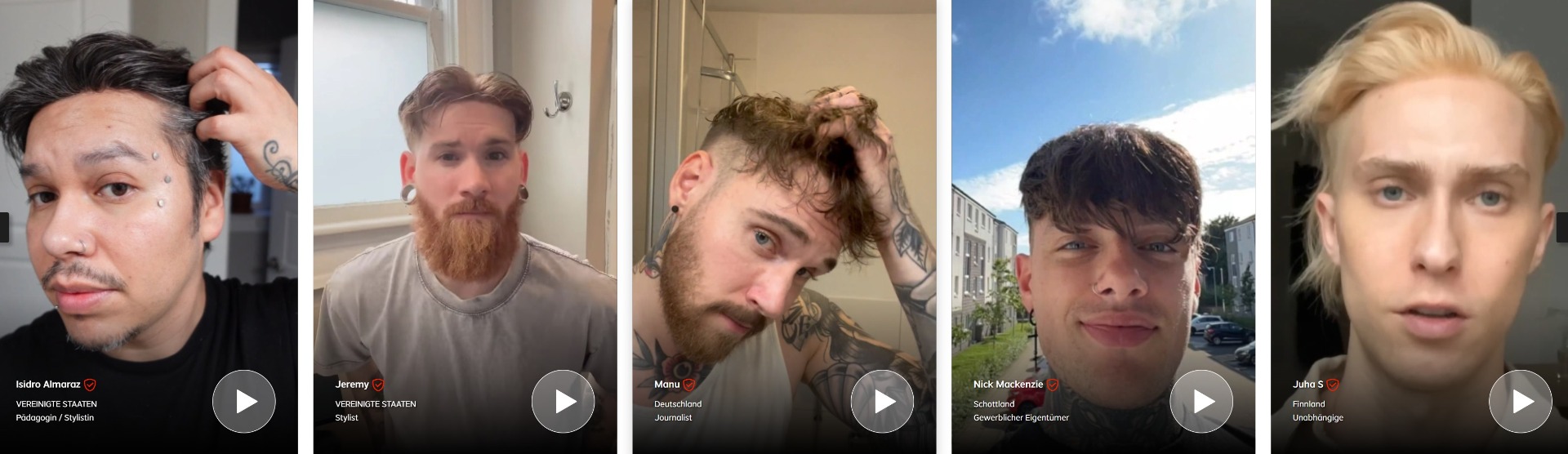Play Nick Mackenzie's video
This screenshot has height=454, width=1568.
coord(1201,401)
